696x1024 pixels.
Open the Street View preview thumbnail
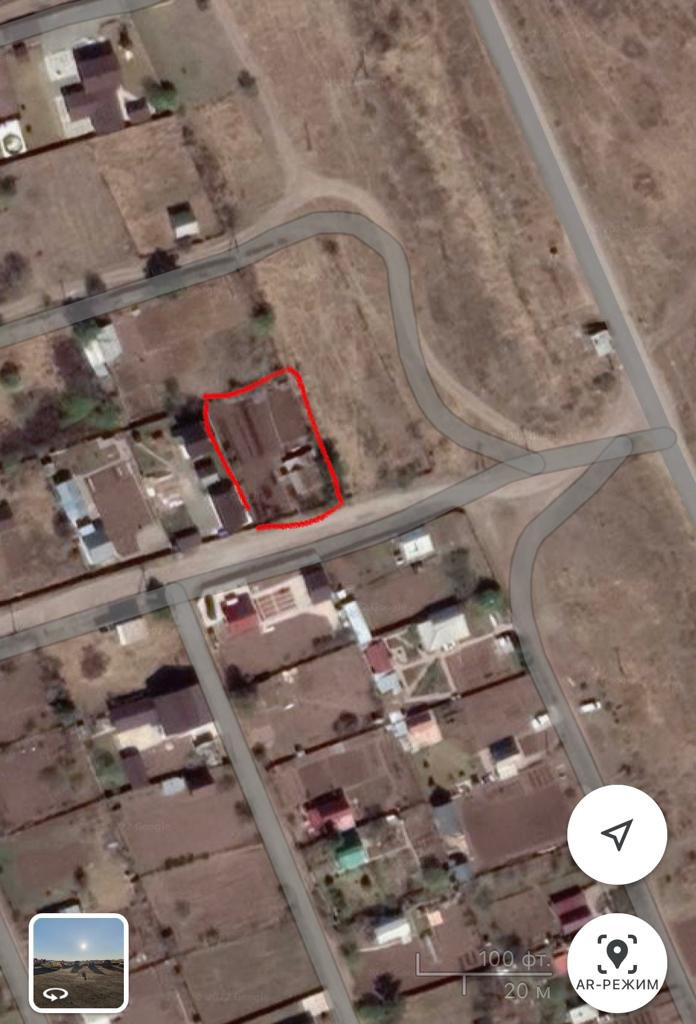pyautogui.click(x=79, y=963)
